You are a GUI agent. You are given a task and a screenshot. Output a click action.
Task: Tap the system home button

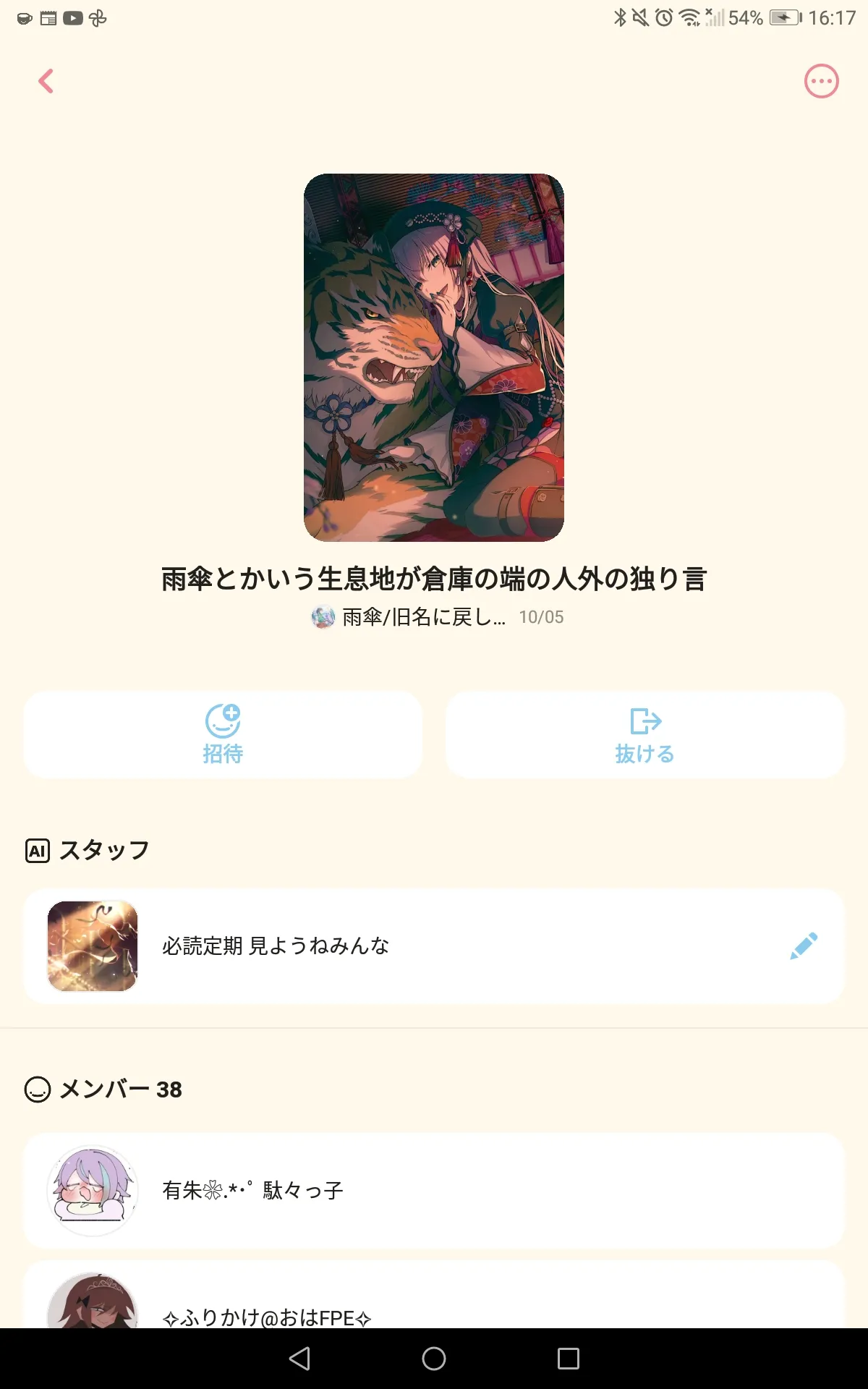(434, 1359)
